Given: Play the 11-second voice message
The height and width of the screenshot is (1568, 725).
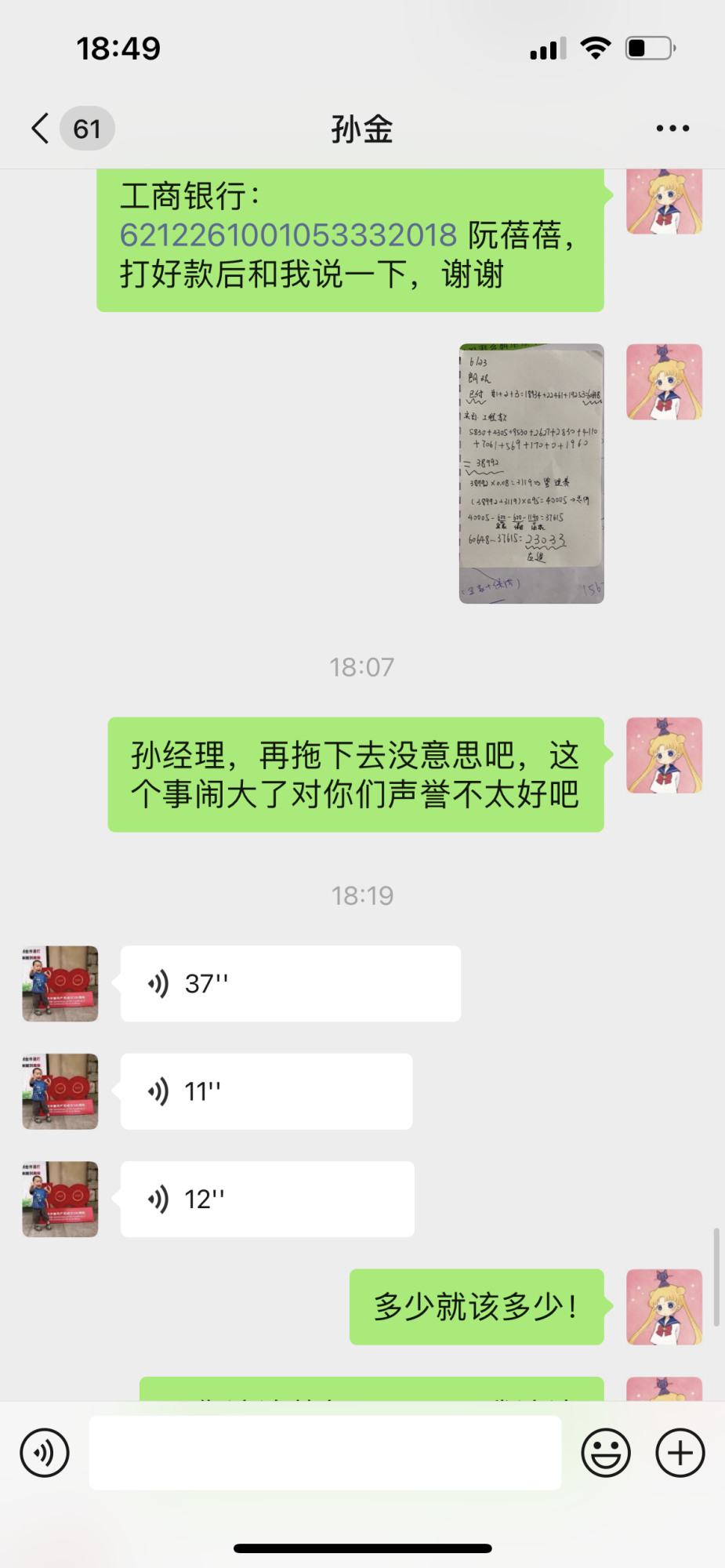Looking at the screenshot, I should [266, 1091].
